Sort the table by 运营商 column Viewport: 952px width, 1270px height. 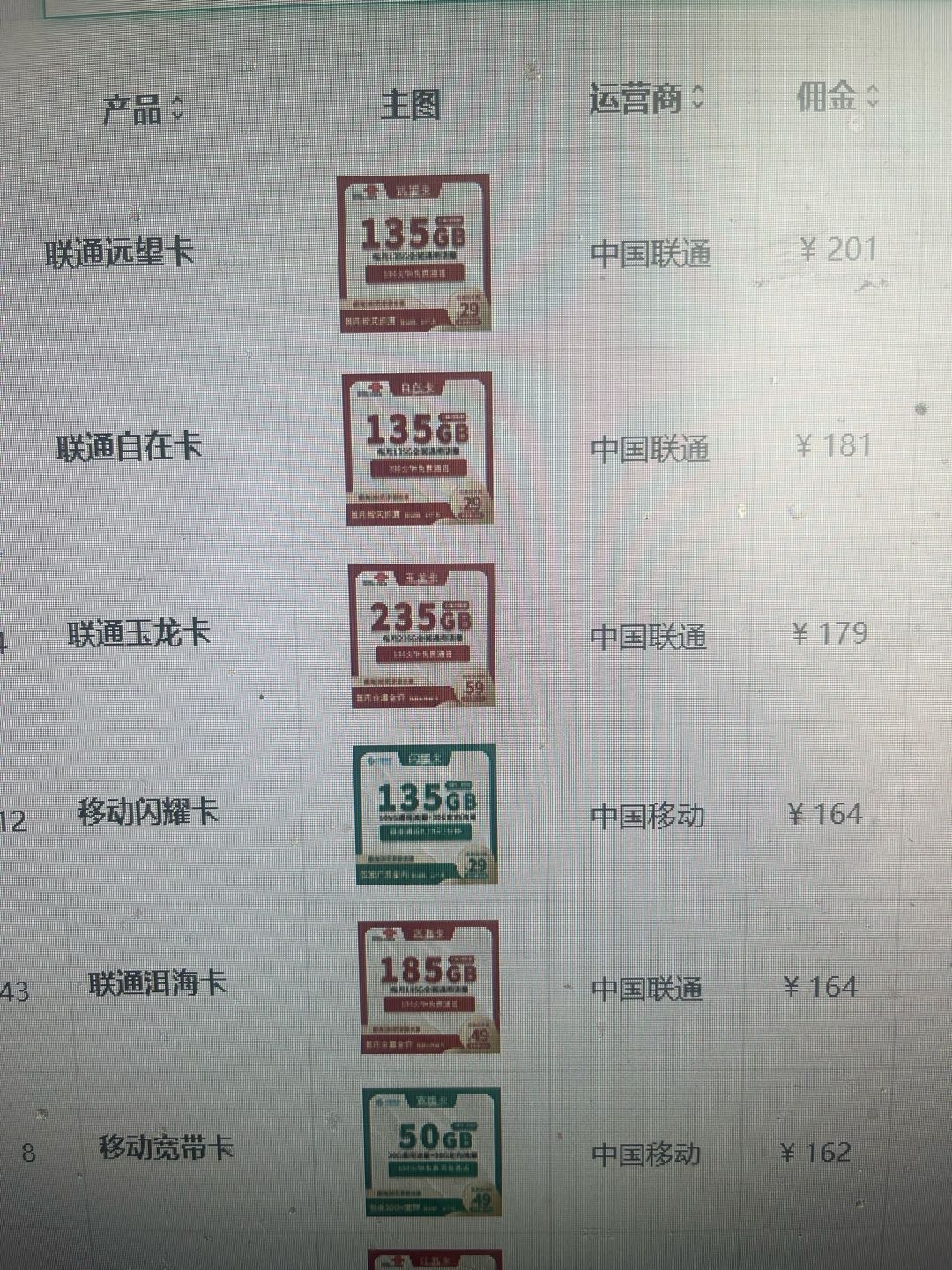tap(697, 97)
